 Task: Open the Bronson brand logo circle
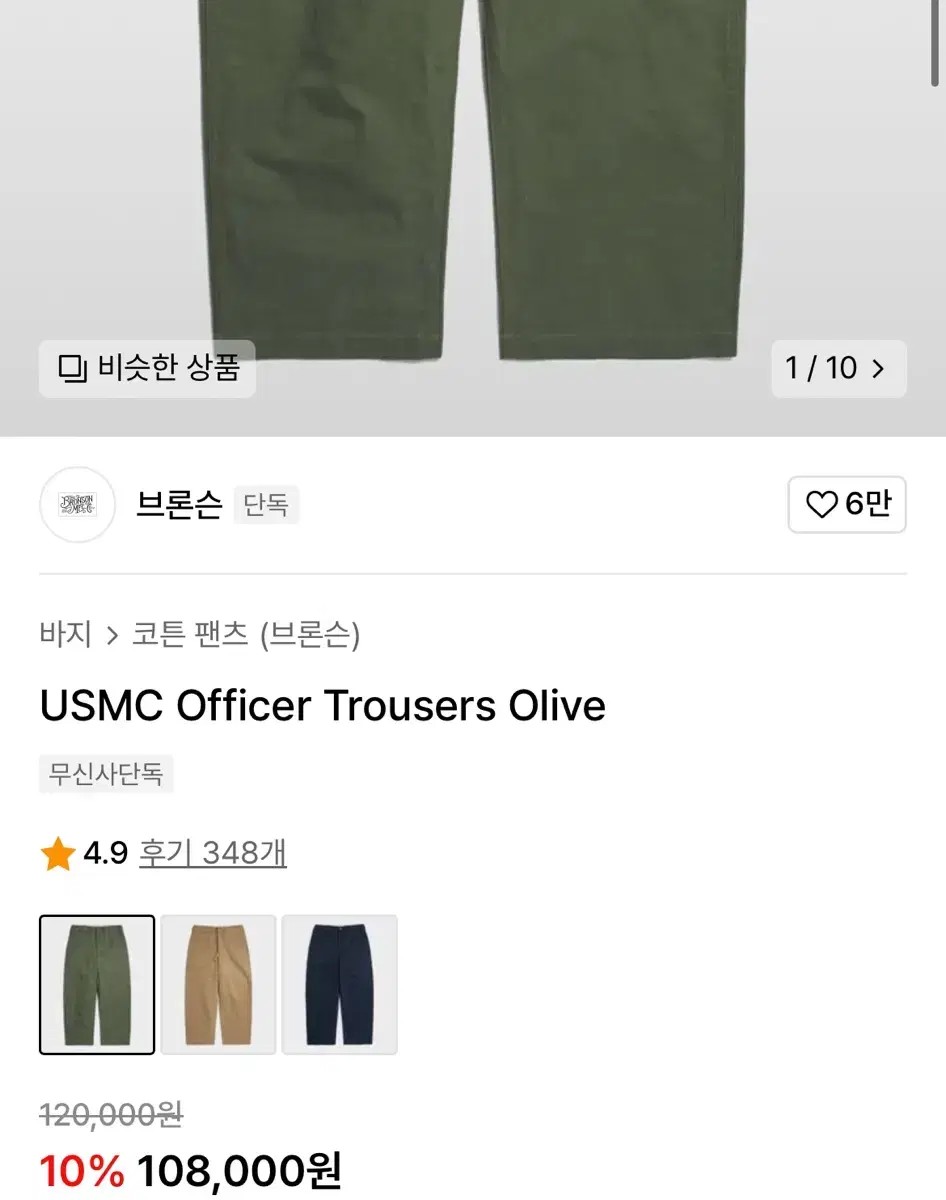click(77, 505)
